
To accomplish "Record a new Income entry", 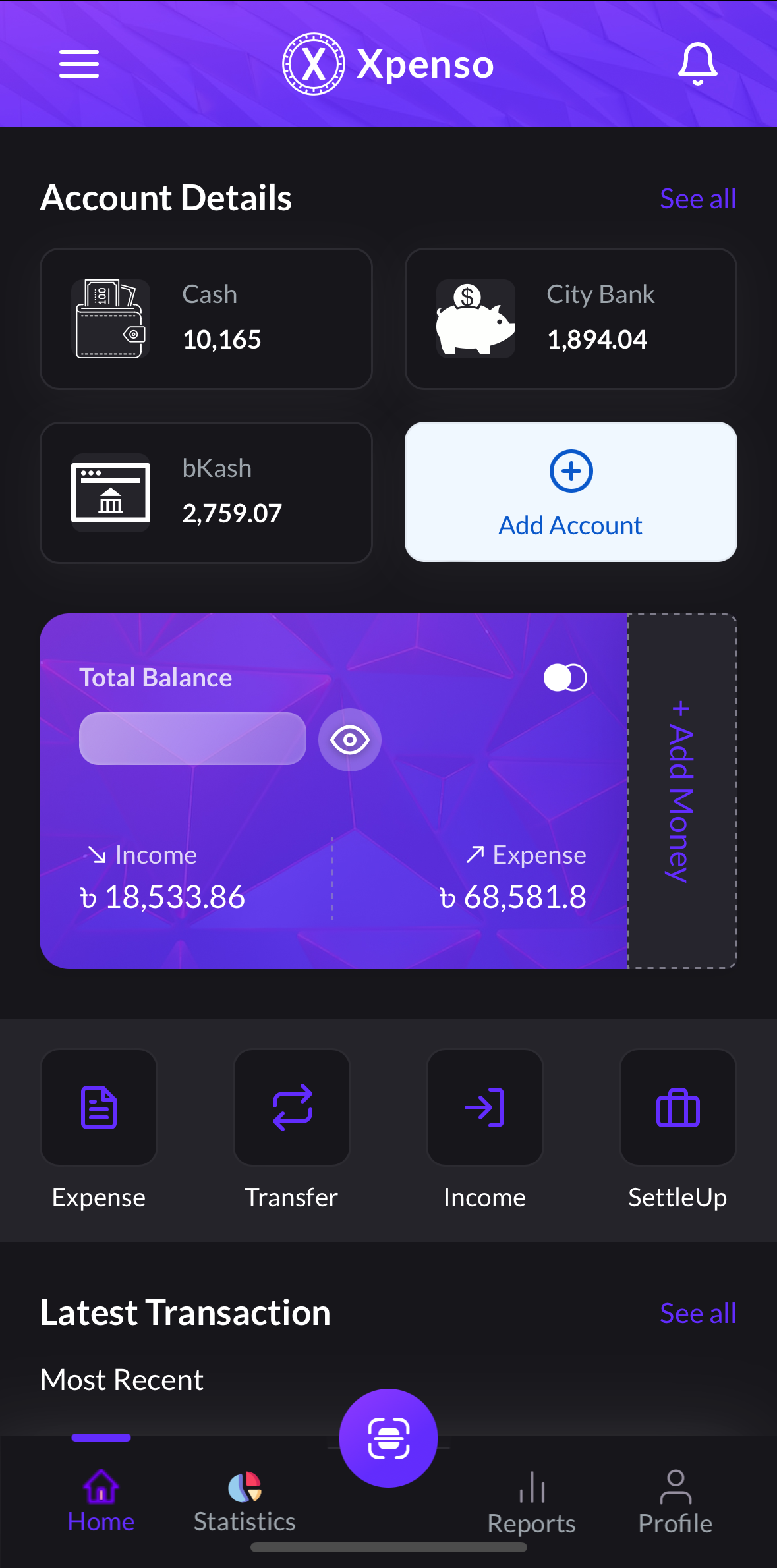I will click(x=485, y=1107).
